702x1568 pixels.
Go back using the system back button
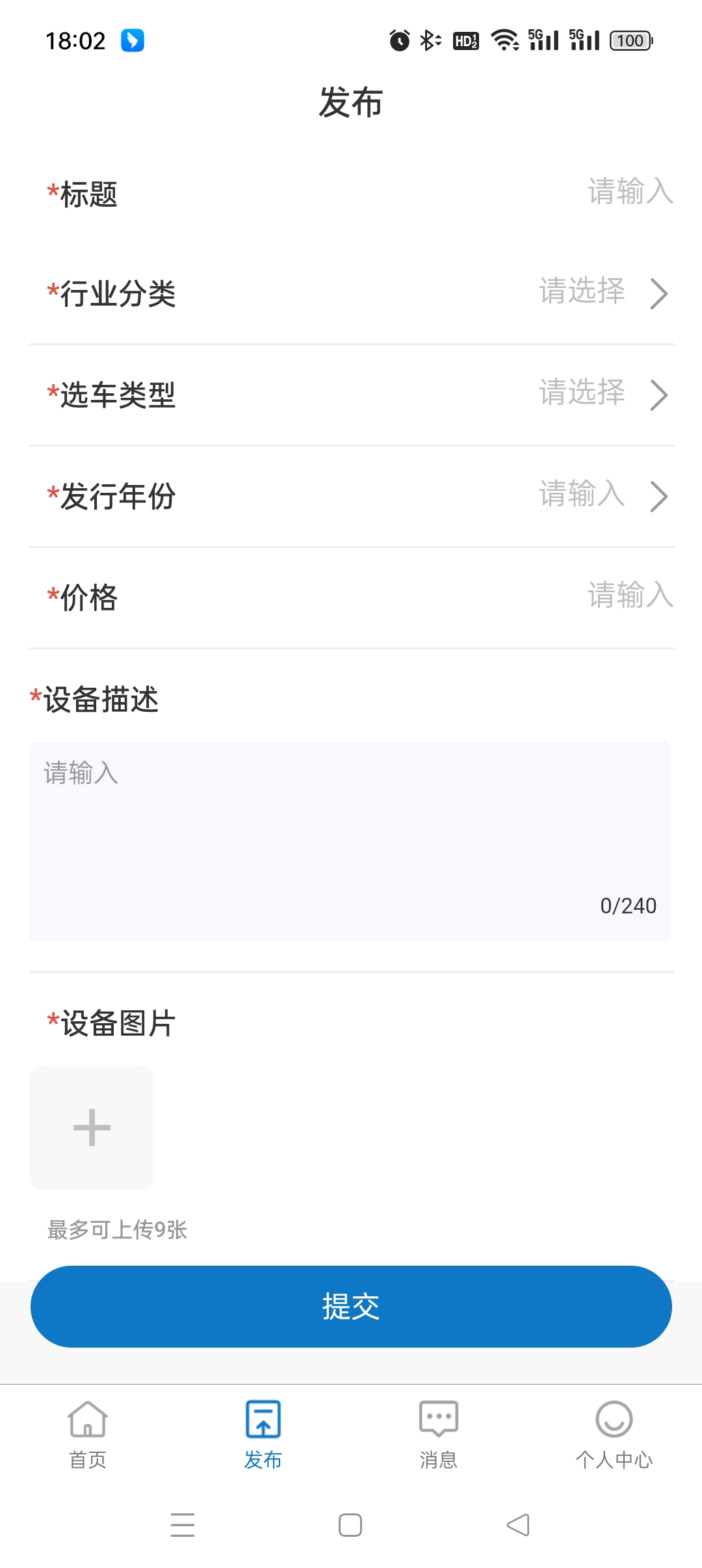coord(518,1525)
